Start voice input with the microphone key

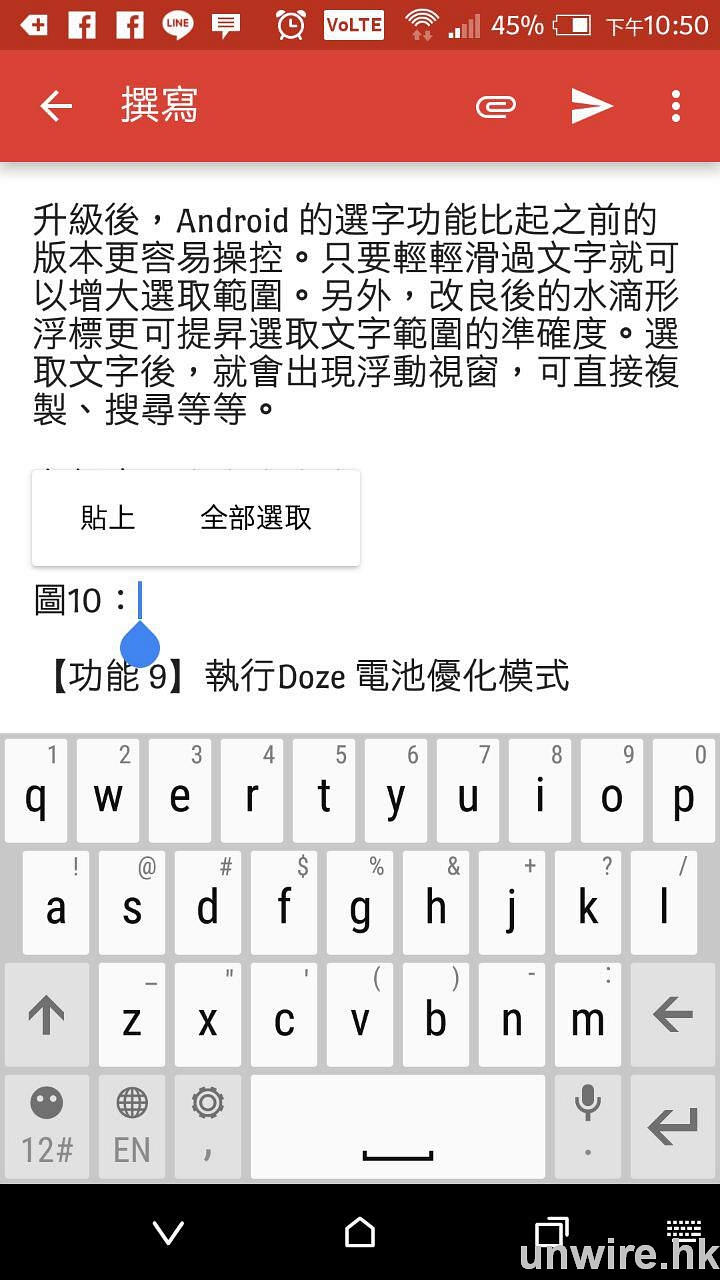point(588,1127)
